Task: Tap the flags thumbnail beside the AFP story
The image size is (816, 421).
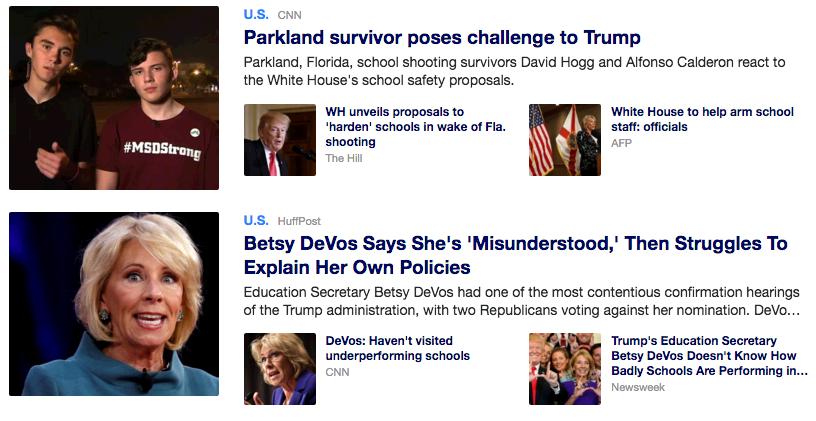Action: point(565,140)
